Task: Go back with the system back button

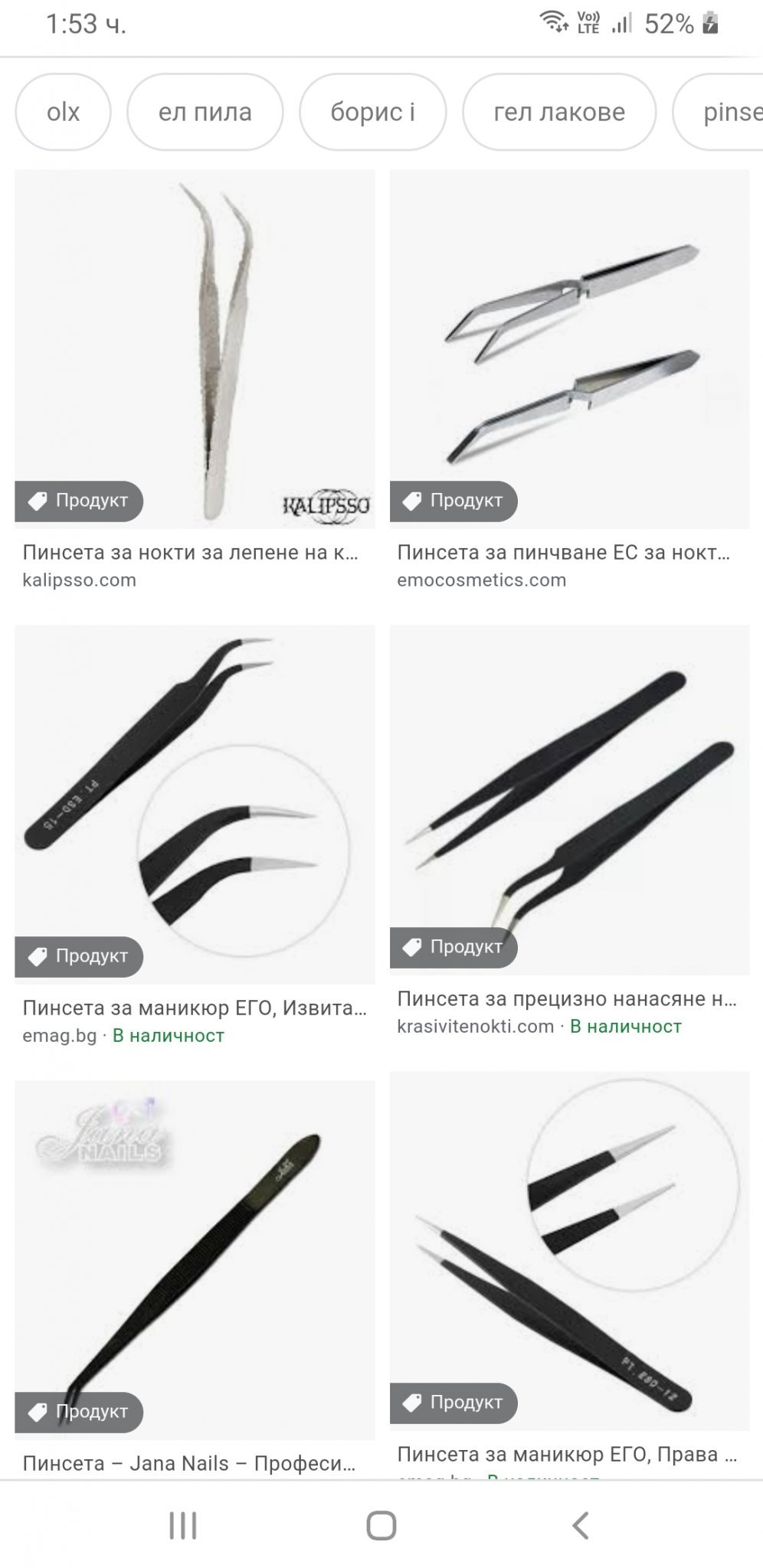Action: click(x=581, y=1525)
